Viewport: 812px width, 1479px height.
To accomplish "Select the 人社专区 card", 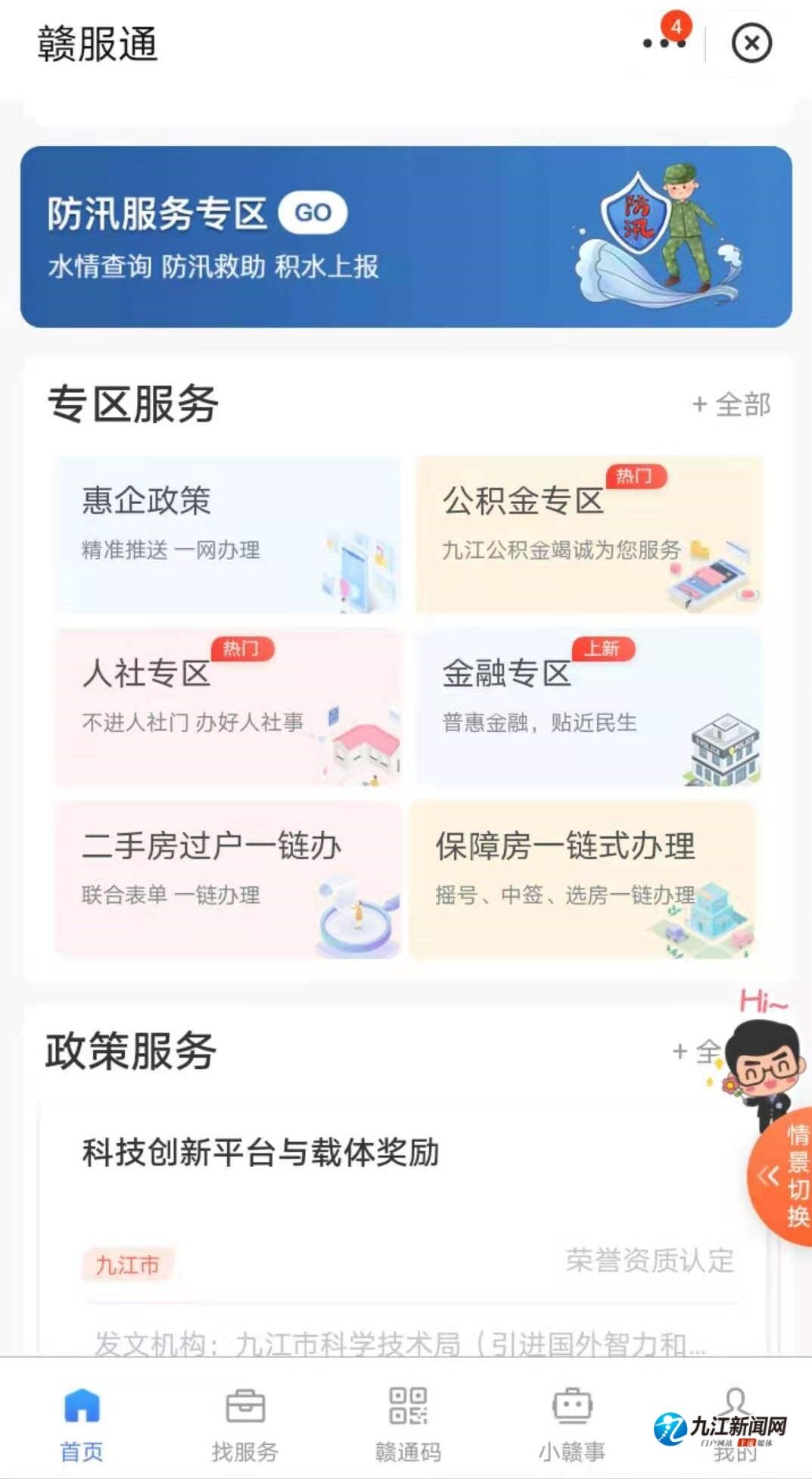I will [x=227, y=707].
